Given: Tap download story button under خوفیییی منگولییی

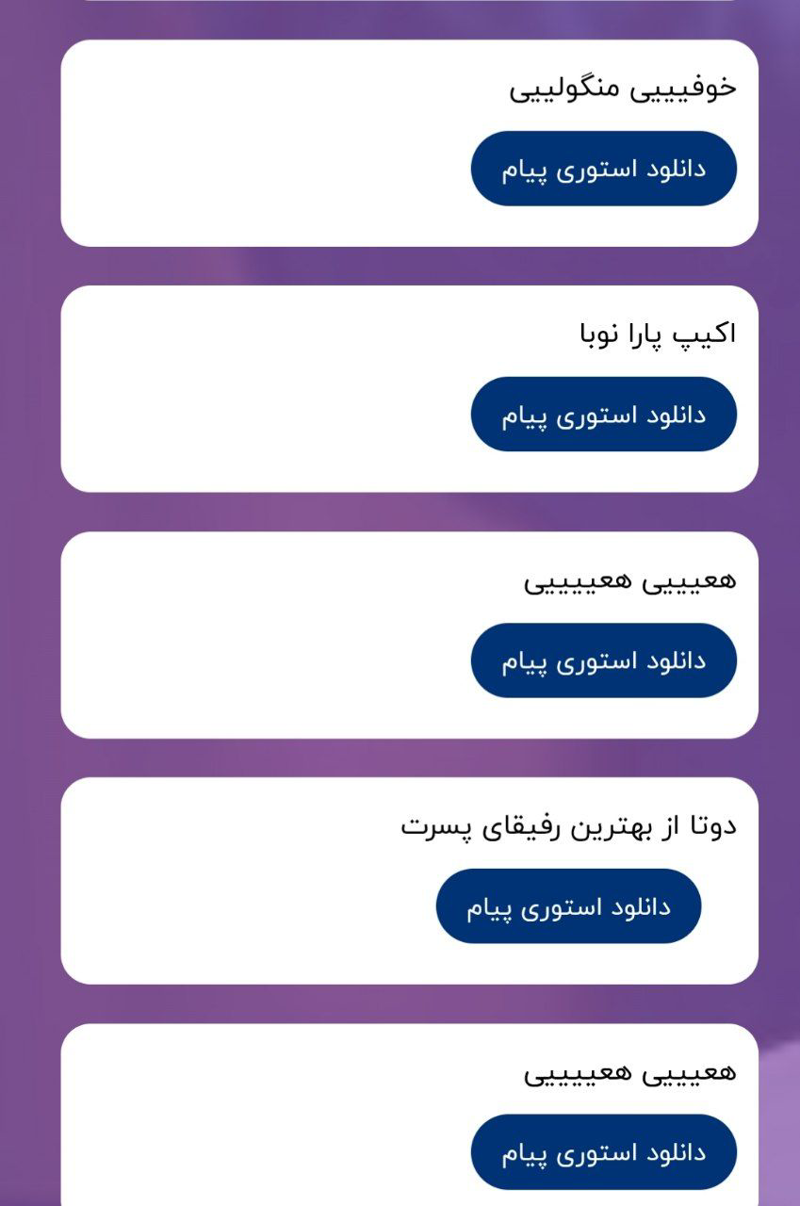Looking at the screenshot, I should pos(603,169).
